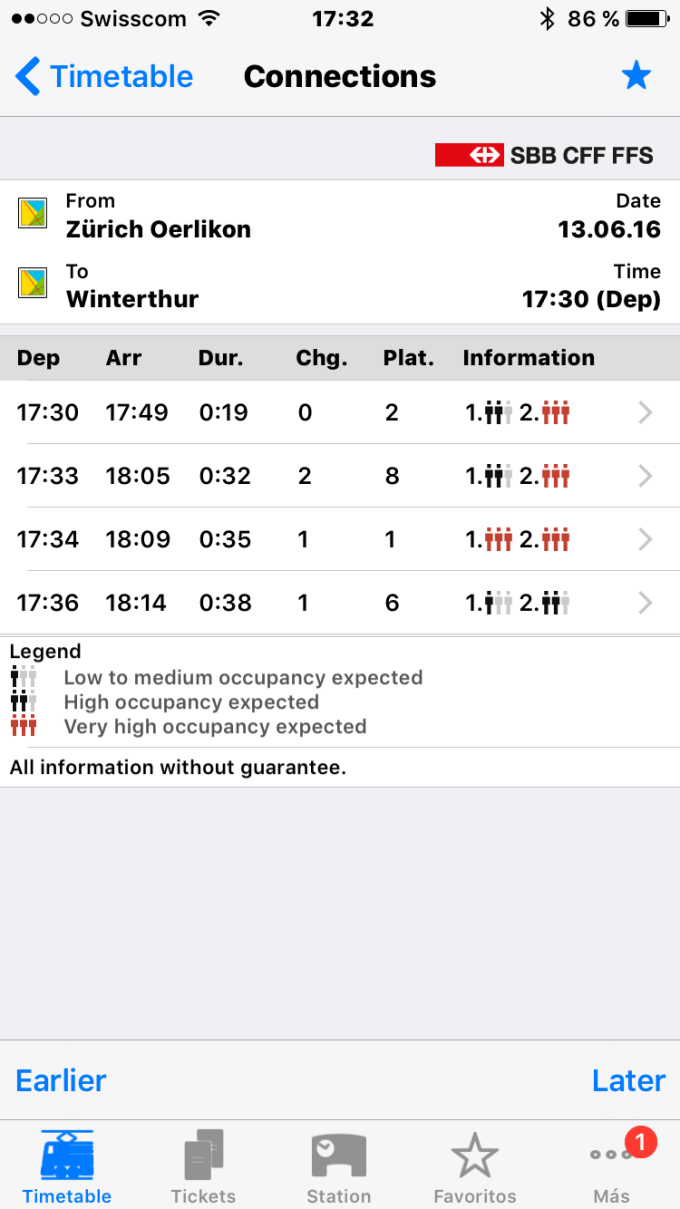Open the Más tab
Screen dimensions: 680x1209
(x=611, y=1167)
